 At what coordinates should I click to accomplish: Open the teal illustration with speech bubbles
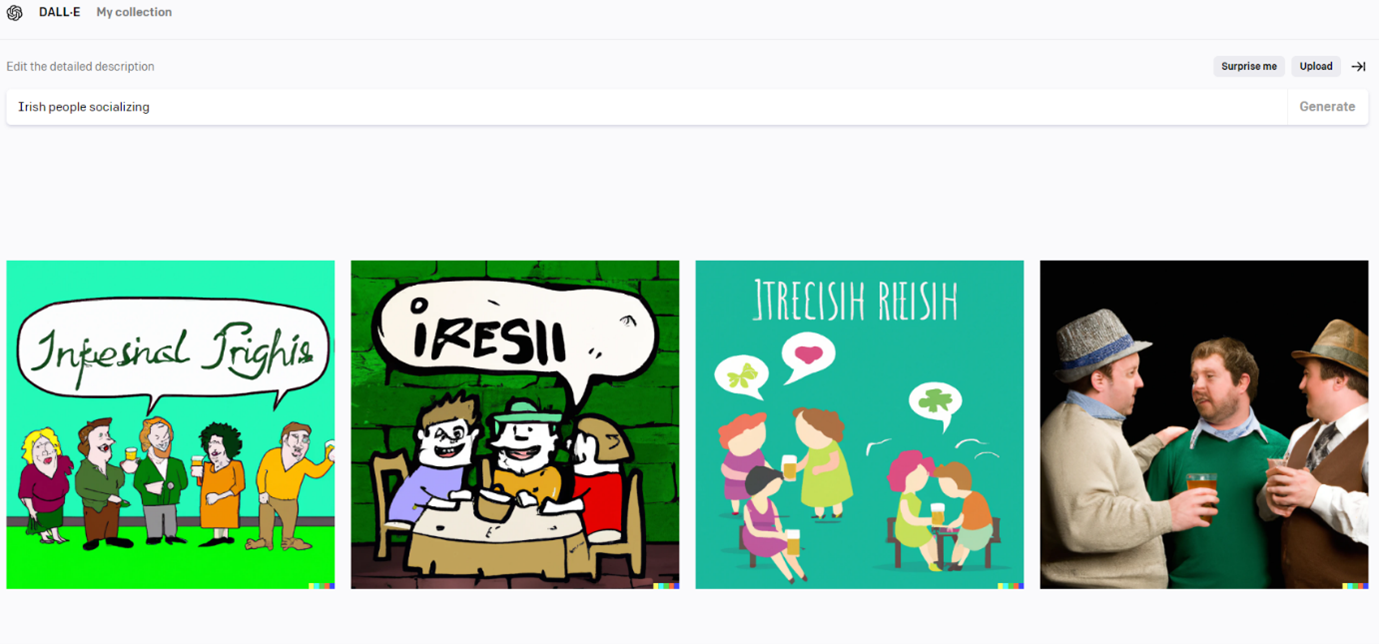[859, 424]
